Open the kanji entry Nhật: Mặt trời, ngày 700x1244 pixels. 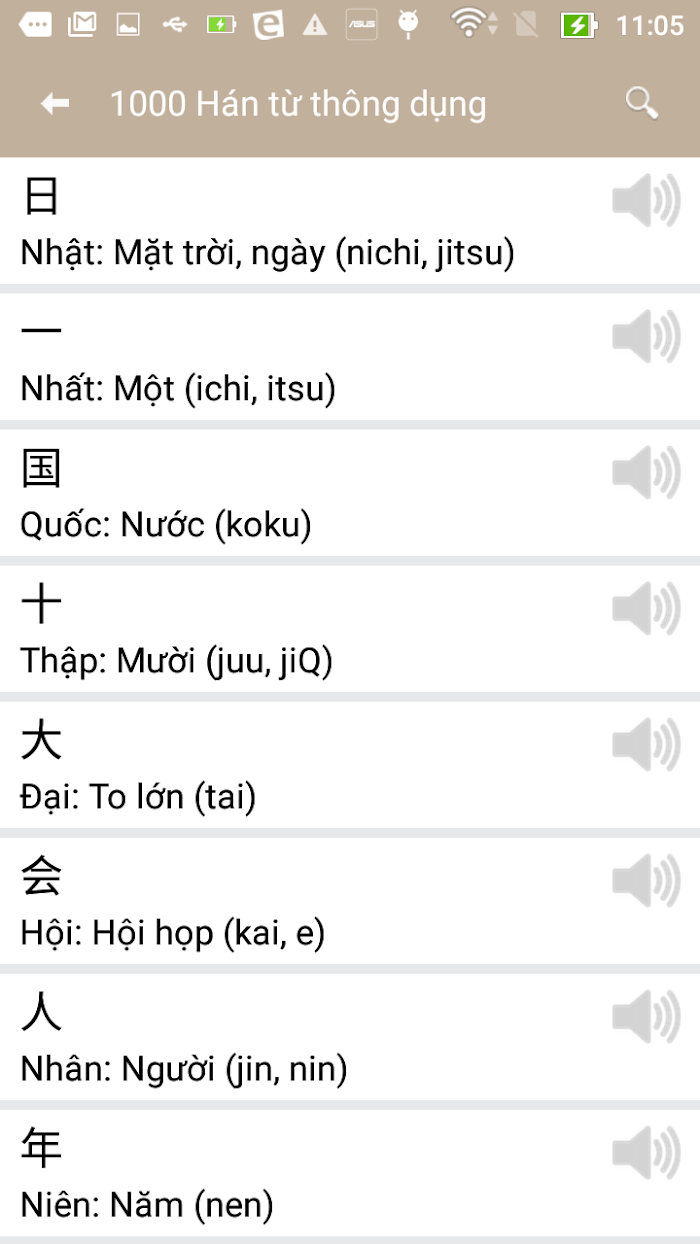coord(350,221)
